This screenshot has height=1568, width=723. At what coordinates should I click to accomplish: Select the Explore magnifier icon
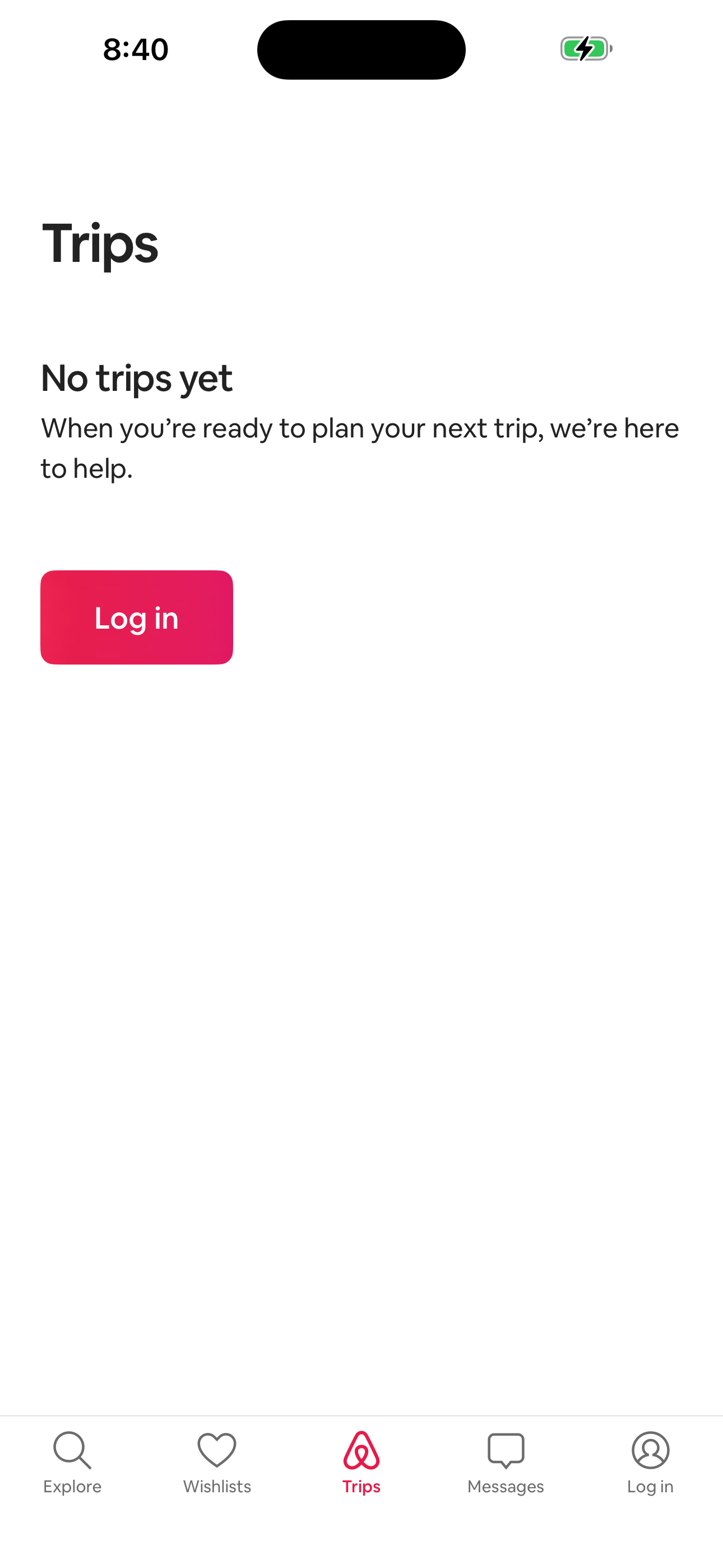tap(72, 1453)
